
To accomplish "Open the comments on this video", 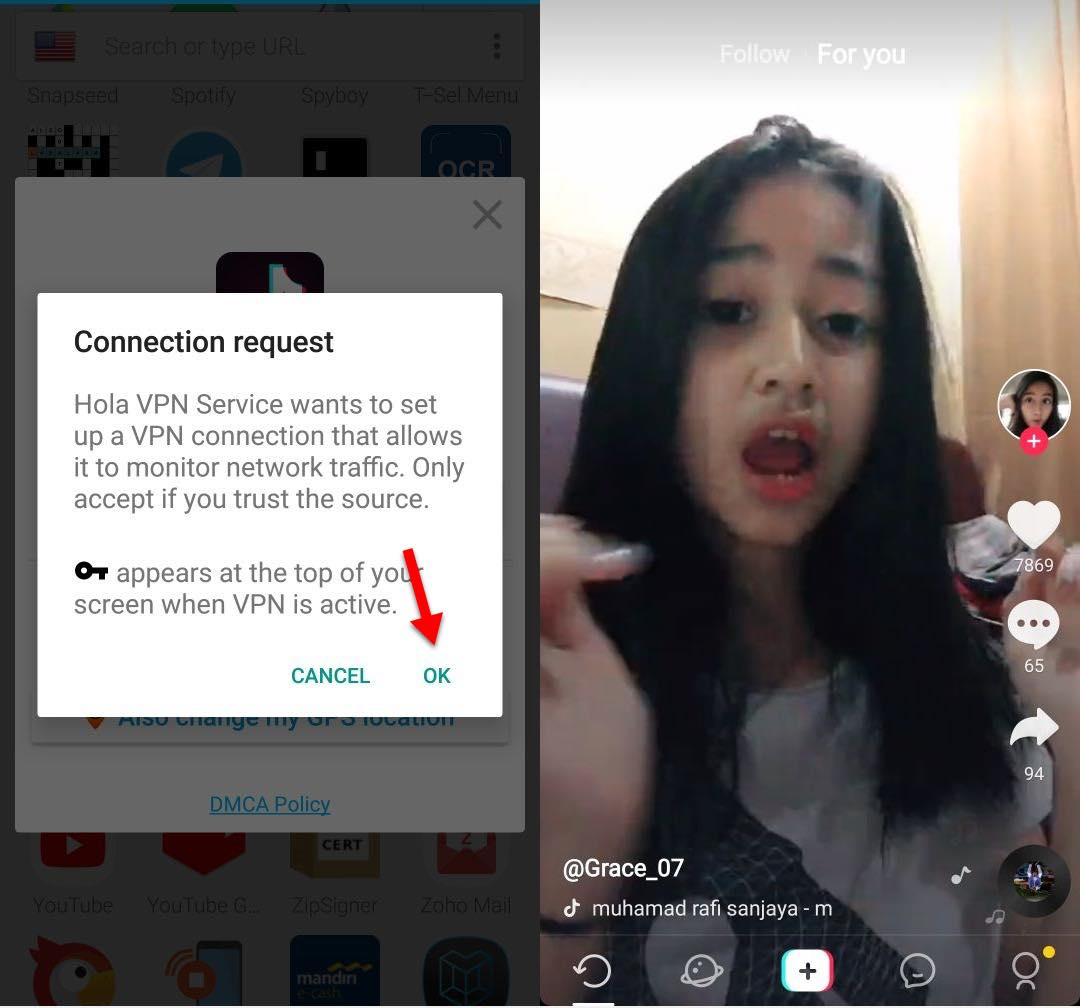I will coord(1033,626).
